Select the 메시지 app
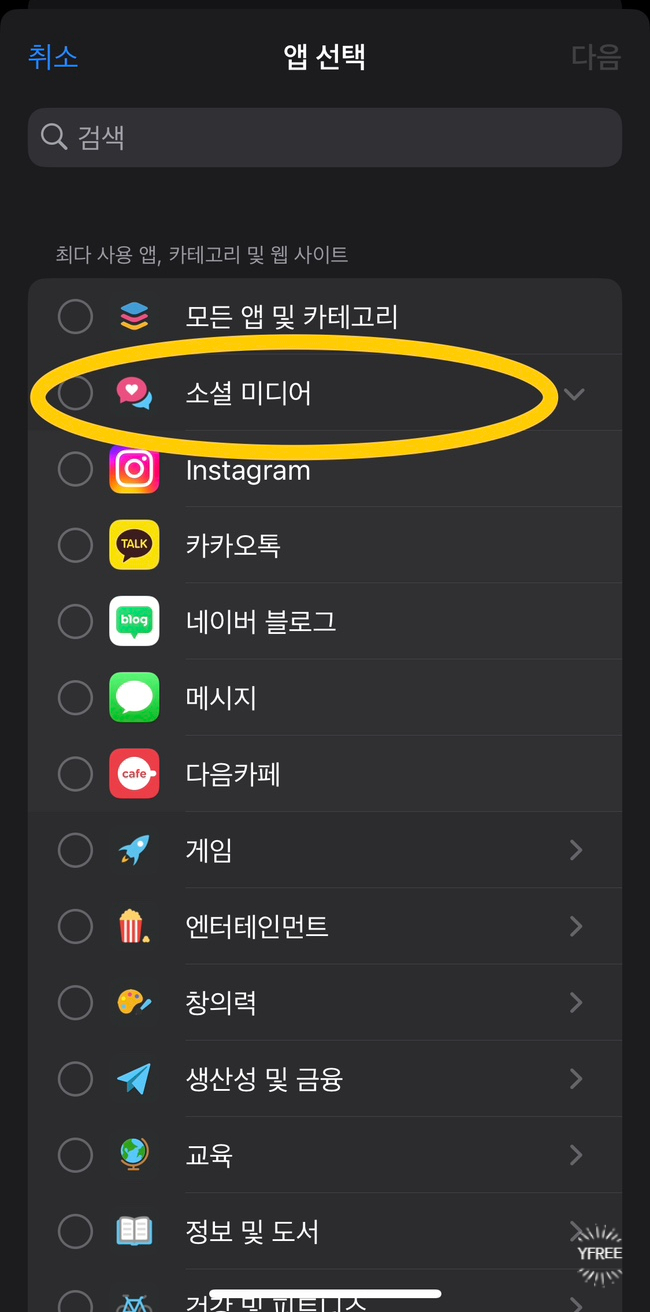Viewport: 650px width, 1312px height. point(75,697)
